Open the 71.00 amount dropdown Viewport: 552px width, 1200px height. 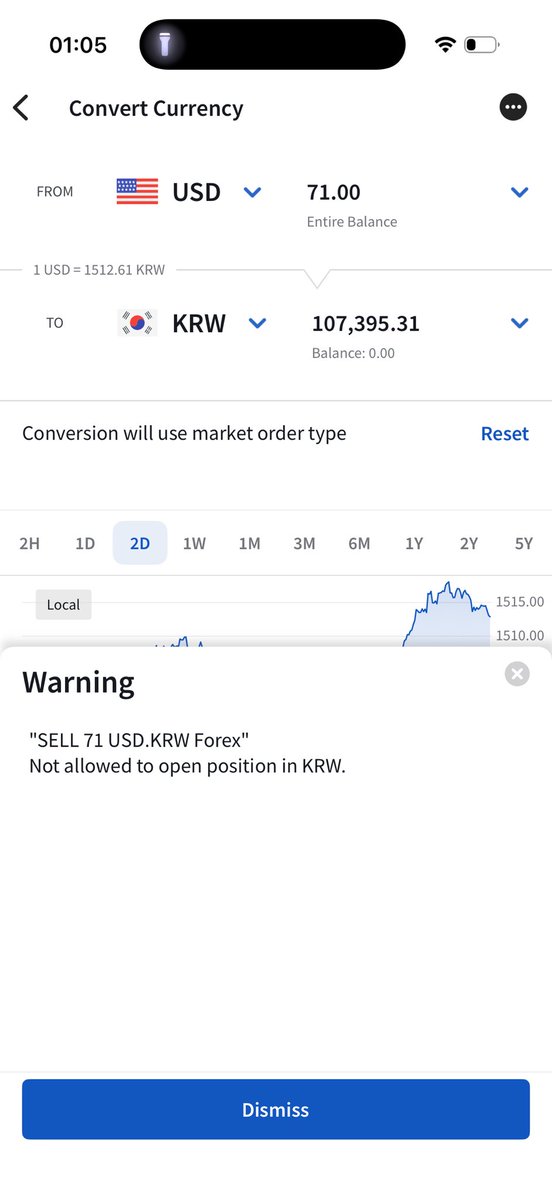click(x=519, y=192)
